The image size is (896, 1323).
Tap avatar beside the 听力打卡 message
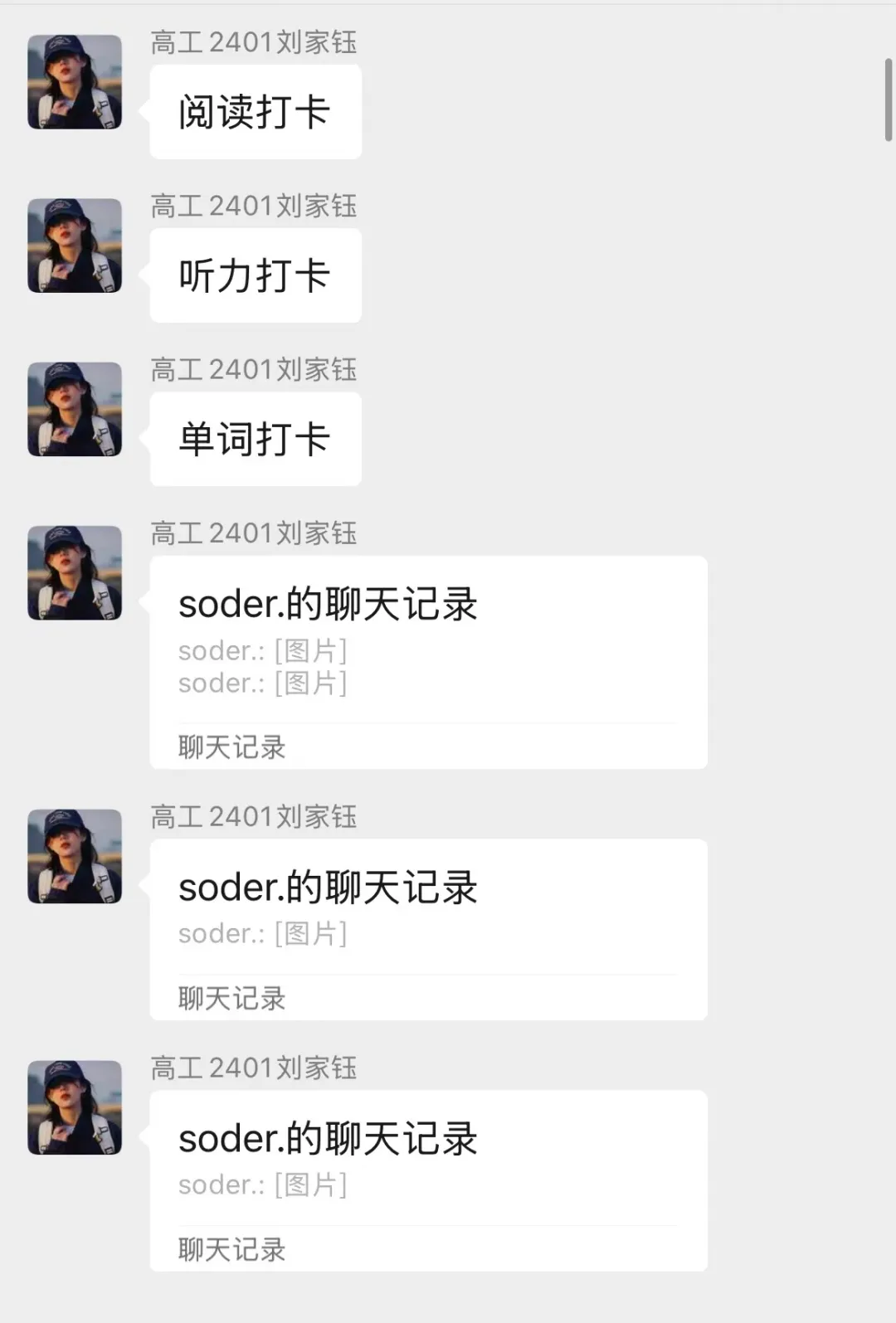coord(75,246)
